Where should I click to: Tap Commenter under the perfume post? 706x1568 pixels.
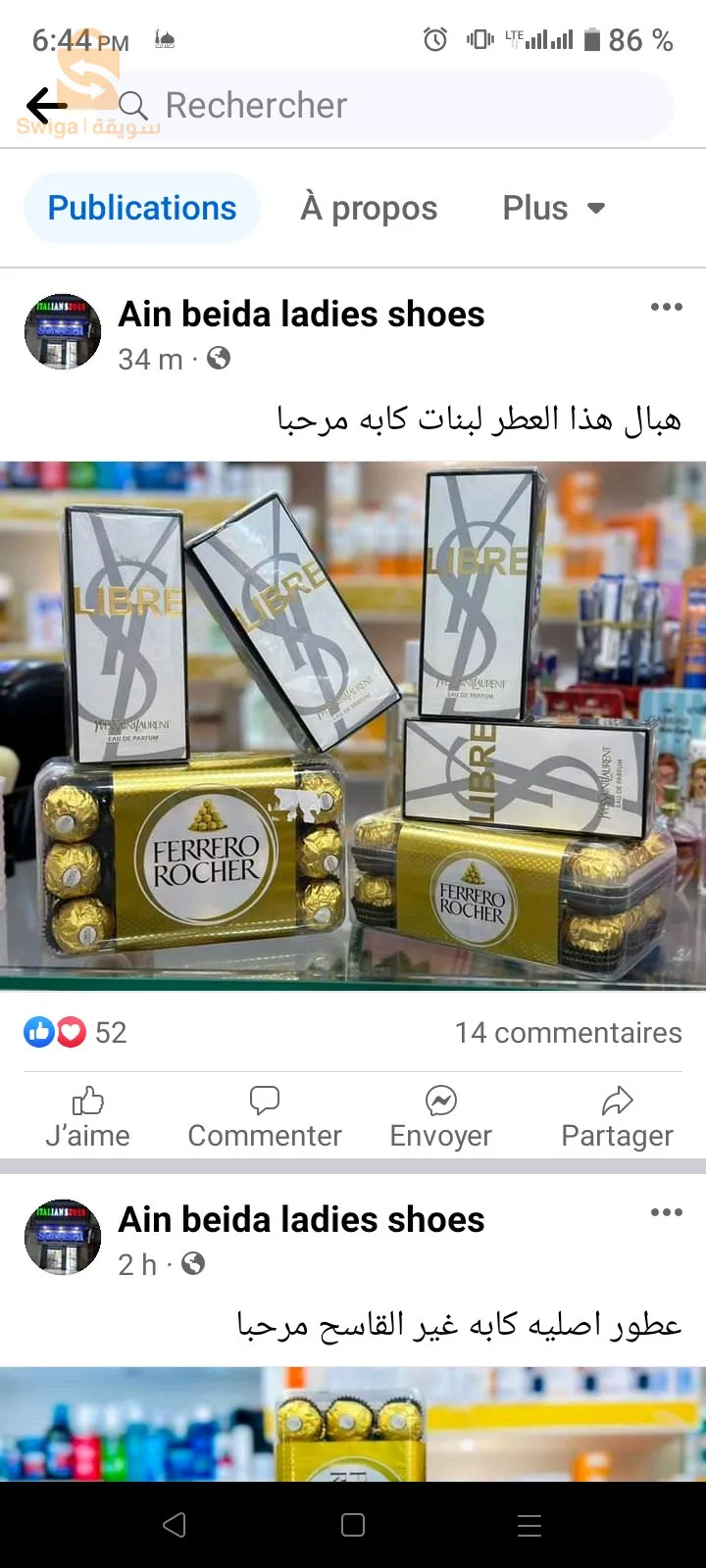[x=265, y=1117]
